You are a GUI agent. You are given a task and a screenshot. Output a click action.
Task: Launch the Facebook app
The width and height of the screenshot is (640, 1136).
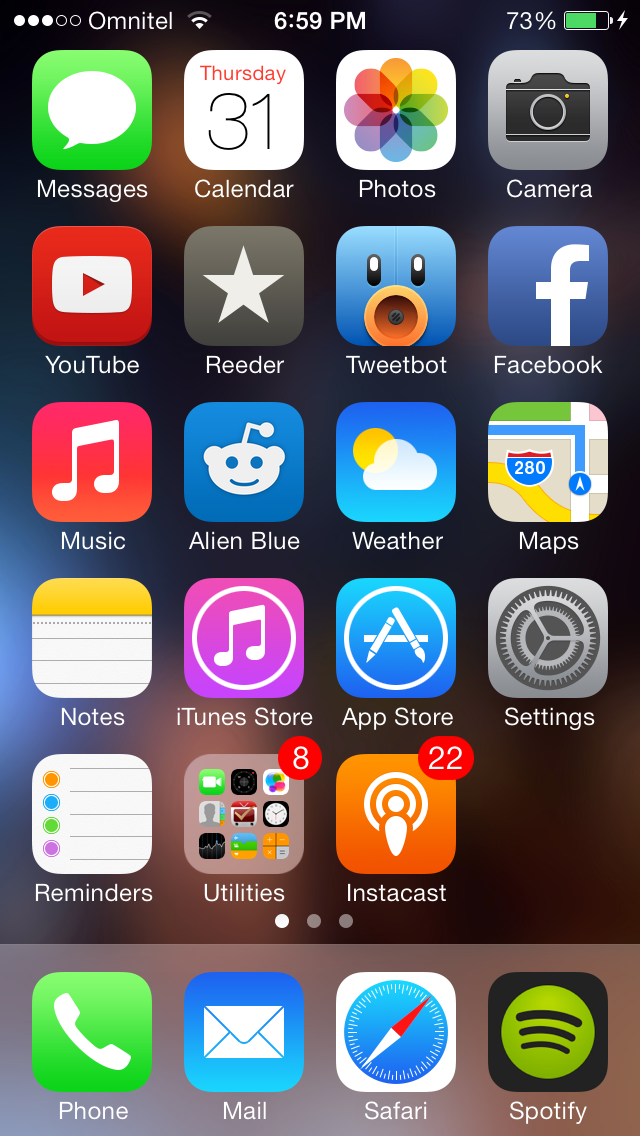click(x=548, y=285)
